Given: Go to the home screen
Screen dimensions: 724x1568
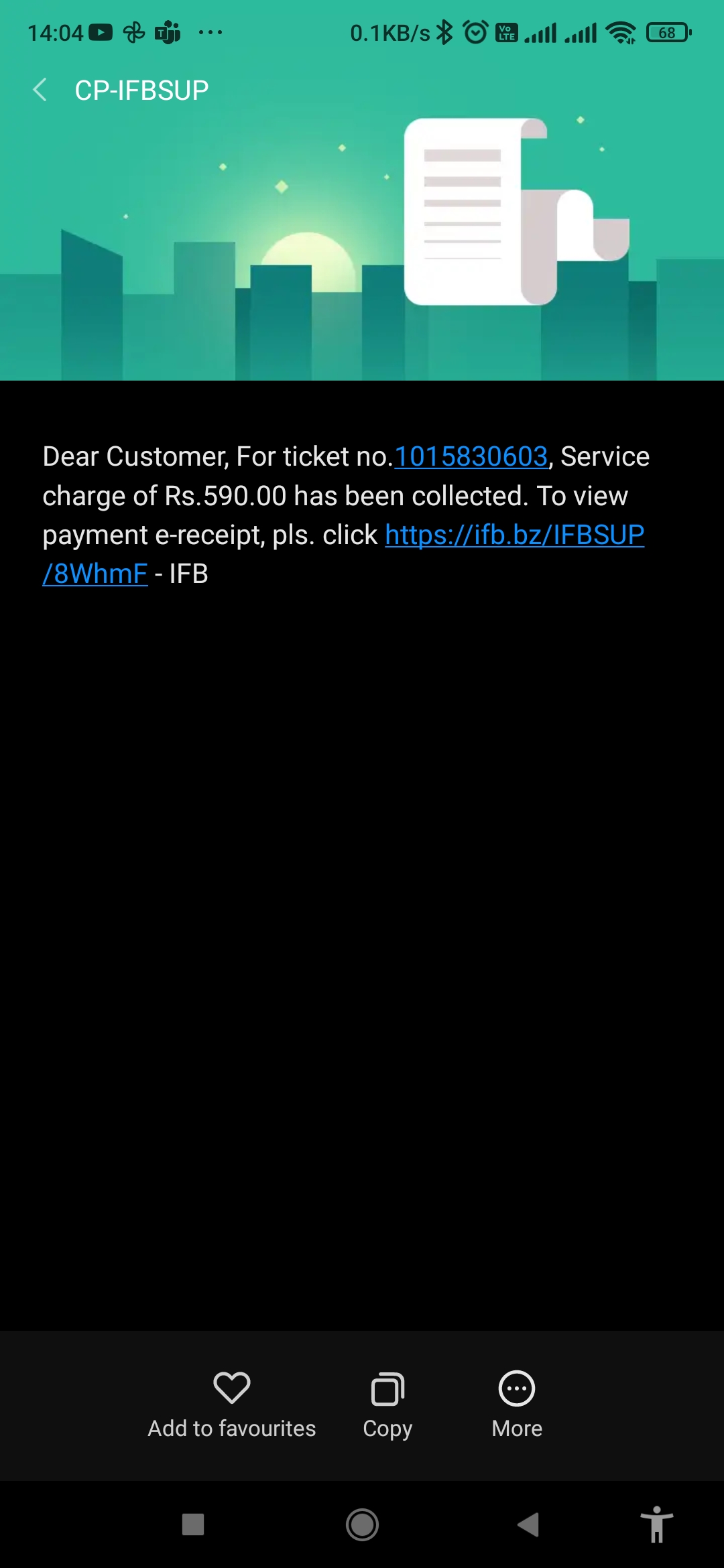Looking at the screenshot, I should (x=362, y=1524).
